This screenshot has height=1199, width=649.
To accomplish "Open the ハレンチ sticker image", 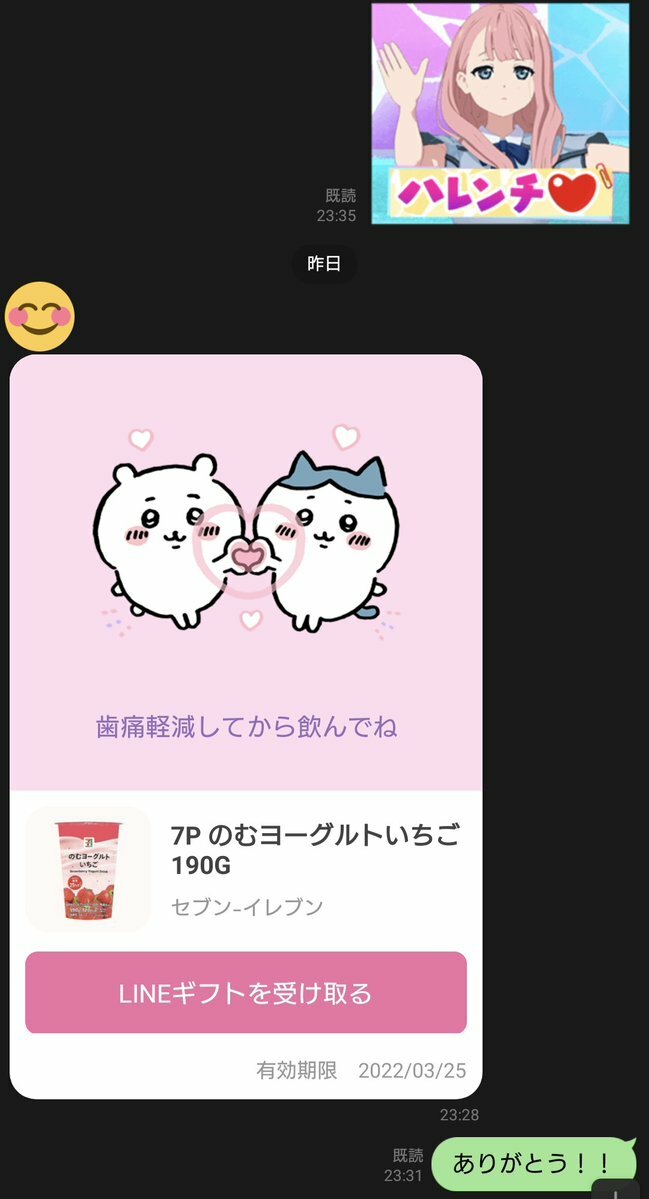I will coord(500,112).
